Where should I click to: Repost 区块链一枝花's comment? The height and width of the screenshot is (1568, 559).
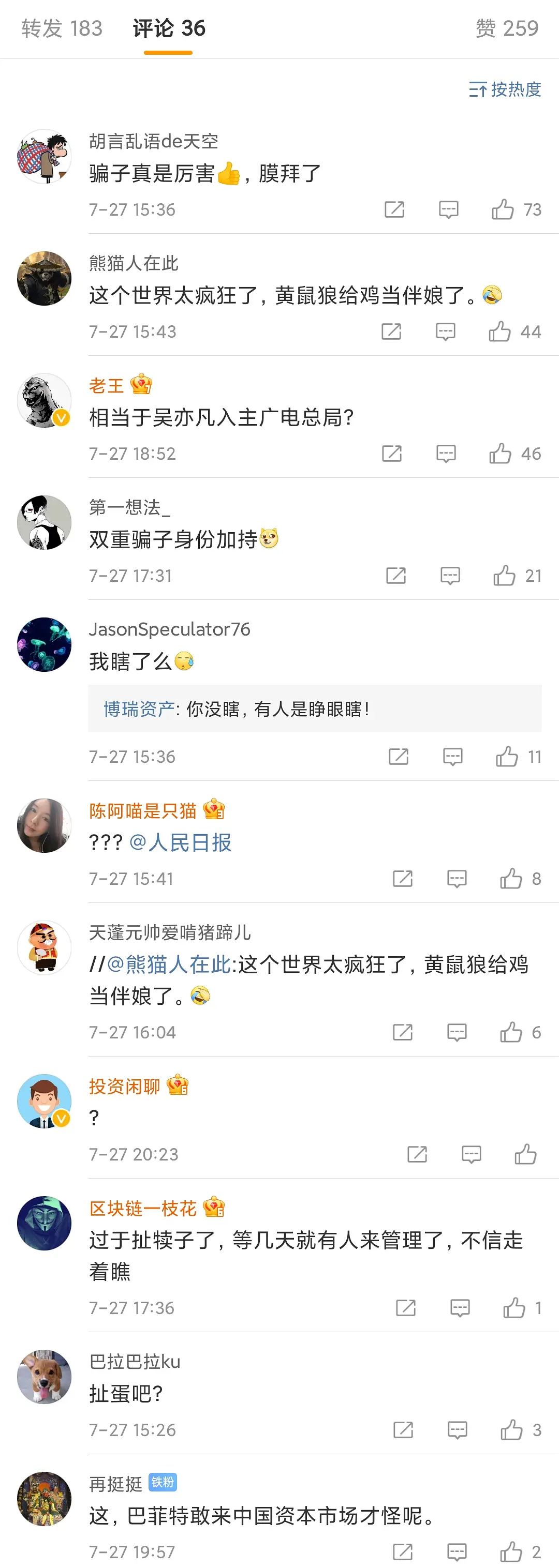click(406, 1307)
